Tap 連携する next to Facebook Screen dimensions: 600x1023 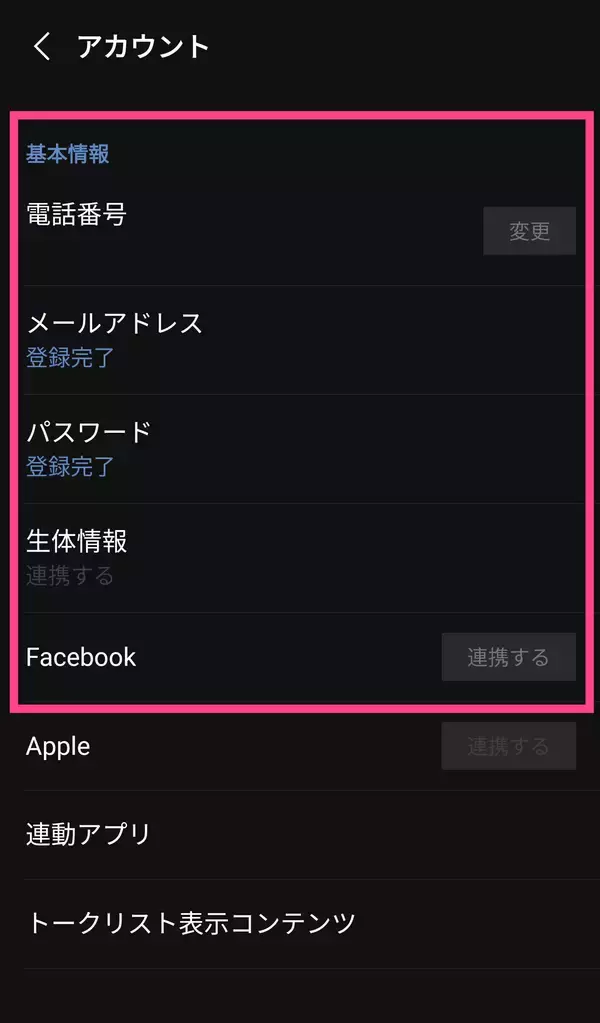(508, 657)
